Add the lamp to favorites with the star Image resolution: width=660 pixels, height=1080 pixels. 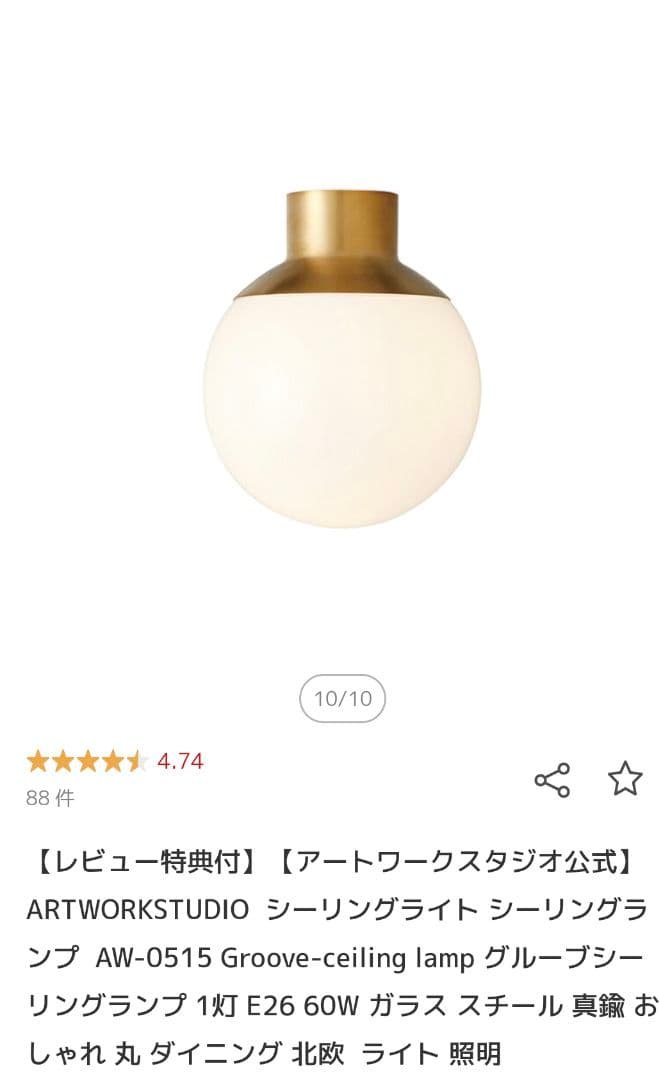click(x=625, y=778)
